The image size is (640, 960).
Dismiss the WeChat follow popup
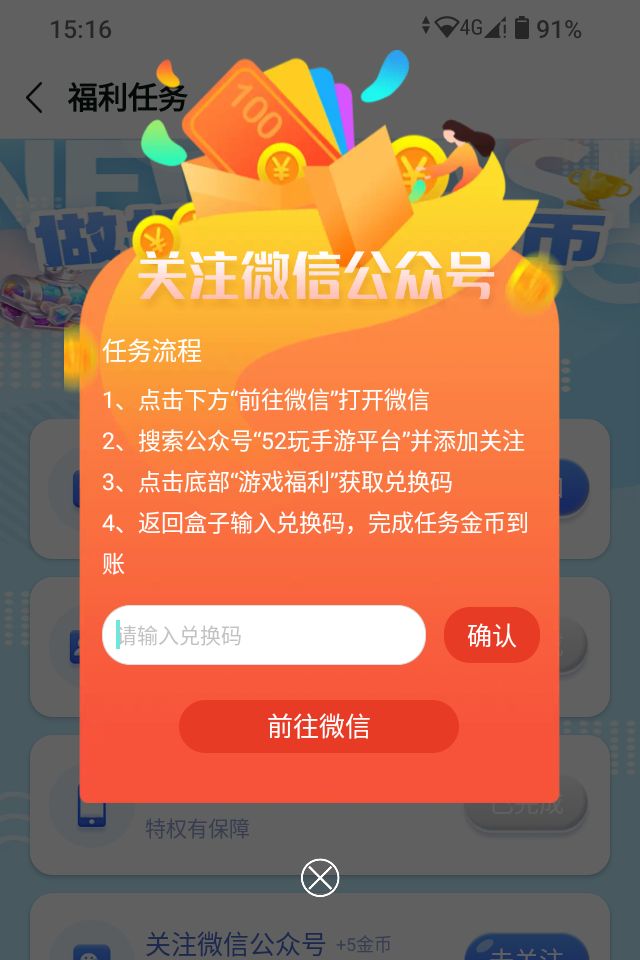click(320, 878)
